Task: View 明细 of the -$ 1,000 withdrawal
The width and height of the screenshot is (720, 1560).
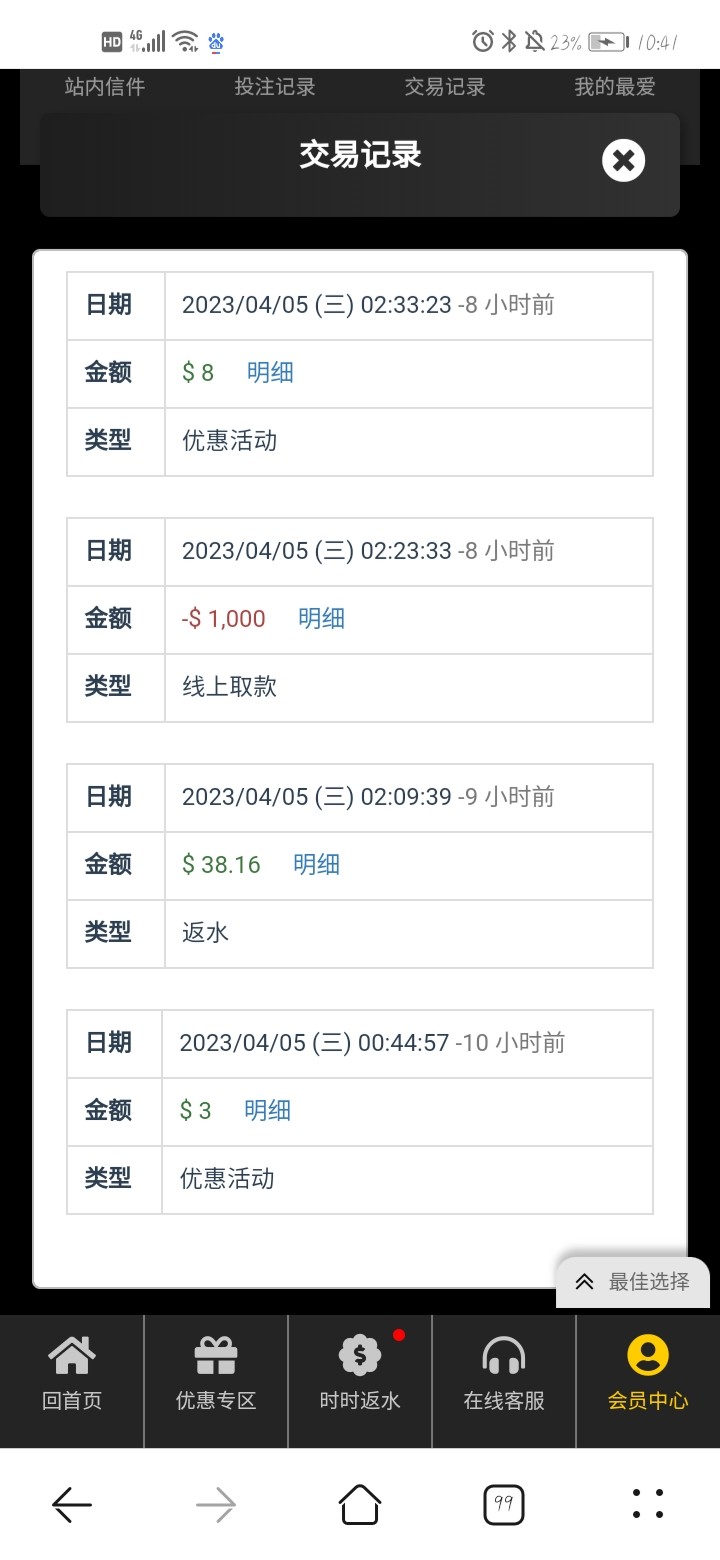Action: [321, 619]
